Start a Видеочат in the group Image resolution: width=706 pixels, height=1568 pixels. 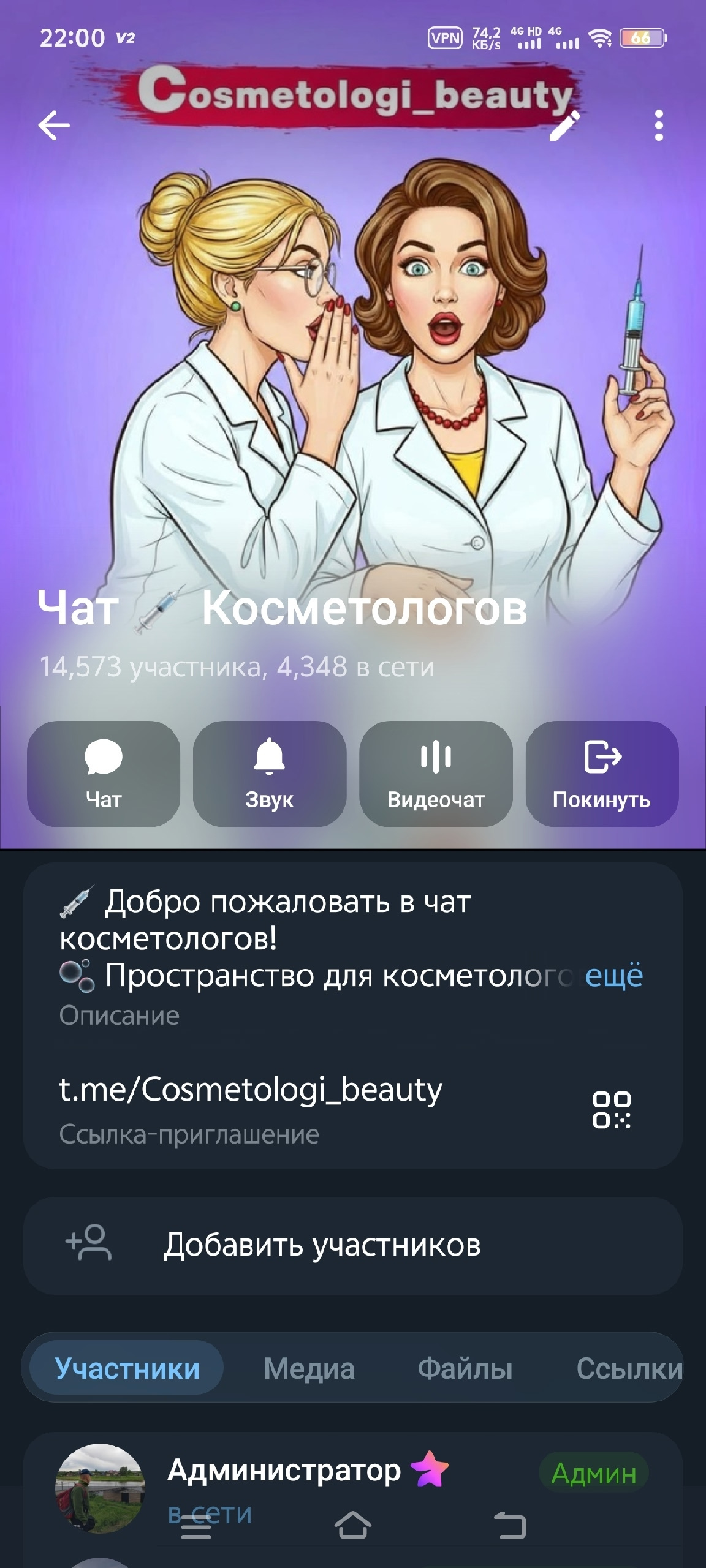click(x=436, y=774)
